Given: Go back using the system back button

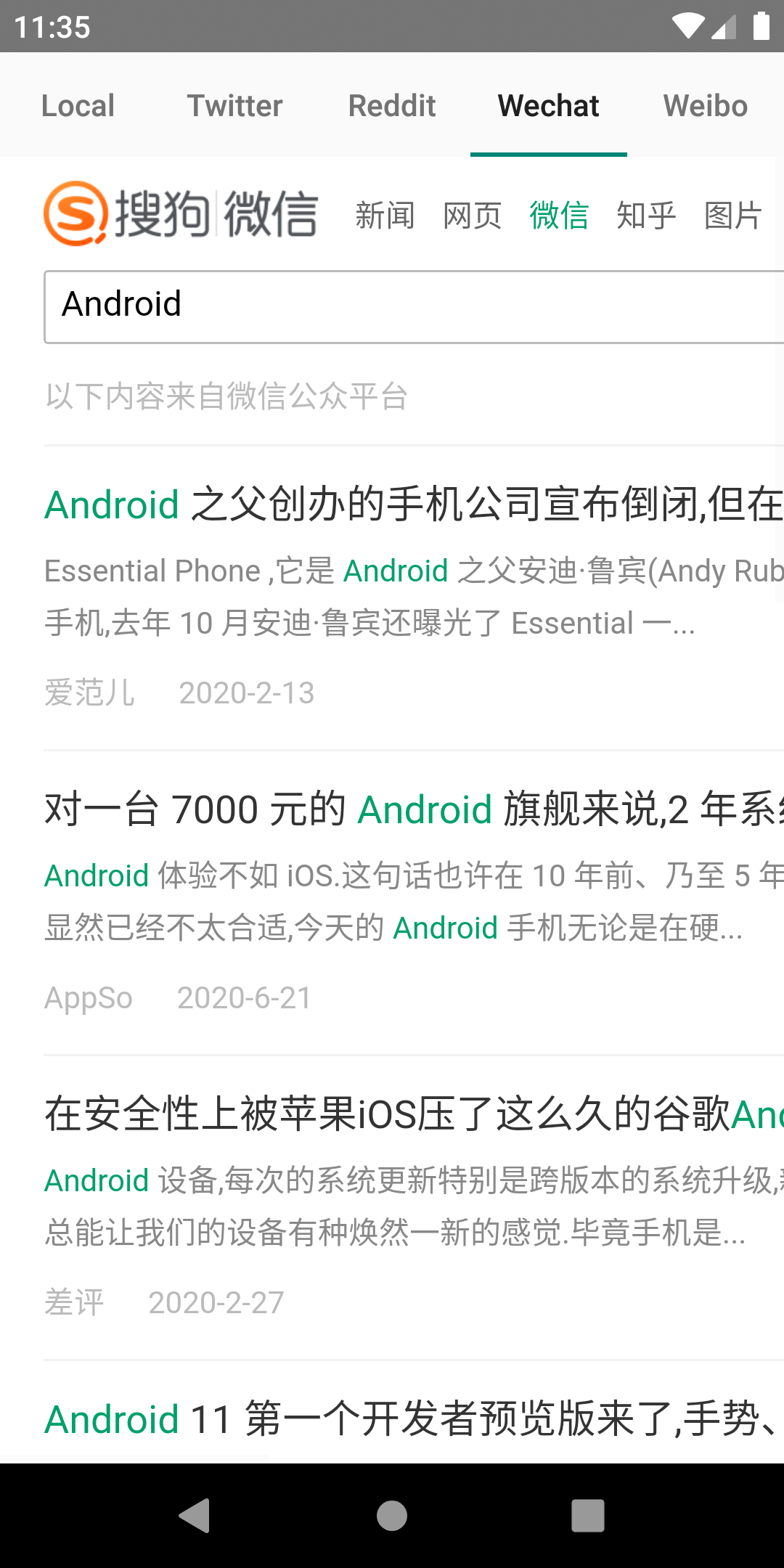Looking at the screenshot, I should pos(195,1515).
